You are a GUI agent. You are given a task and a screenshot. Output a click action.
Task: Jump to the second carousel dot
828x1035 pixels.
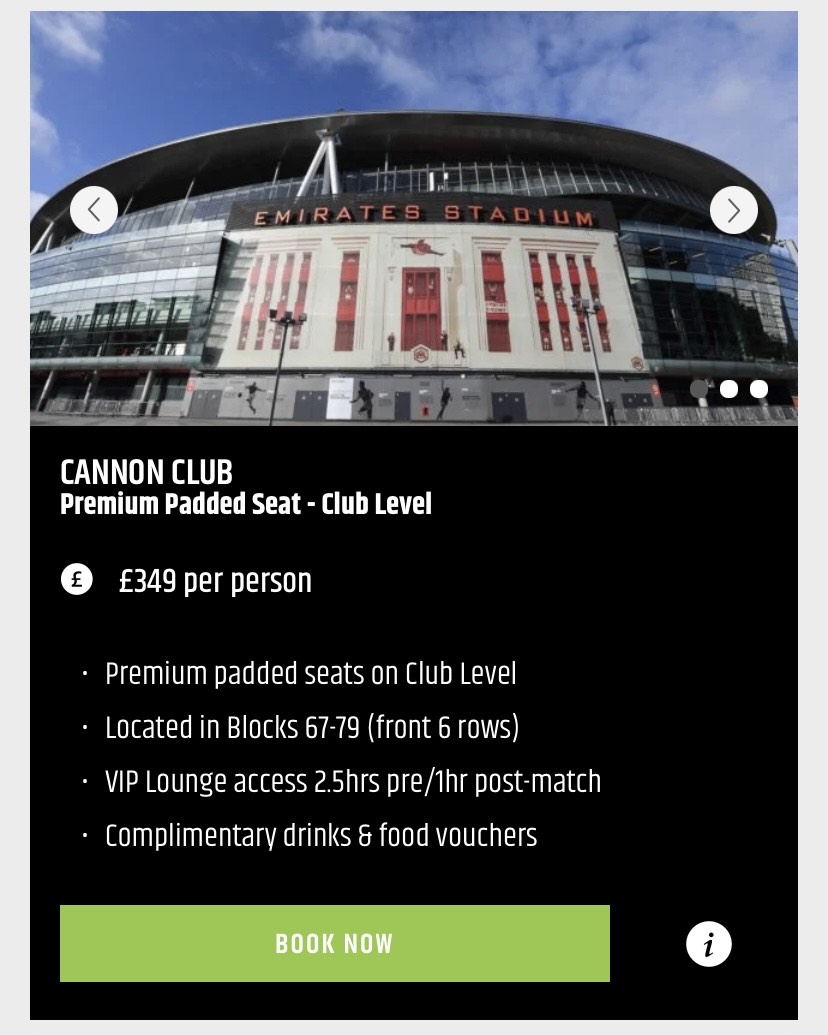(729, 389)
